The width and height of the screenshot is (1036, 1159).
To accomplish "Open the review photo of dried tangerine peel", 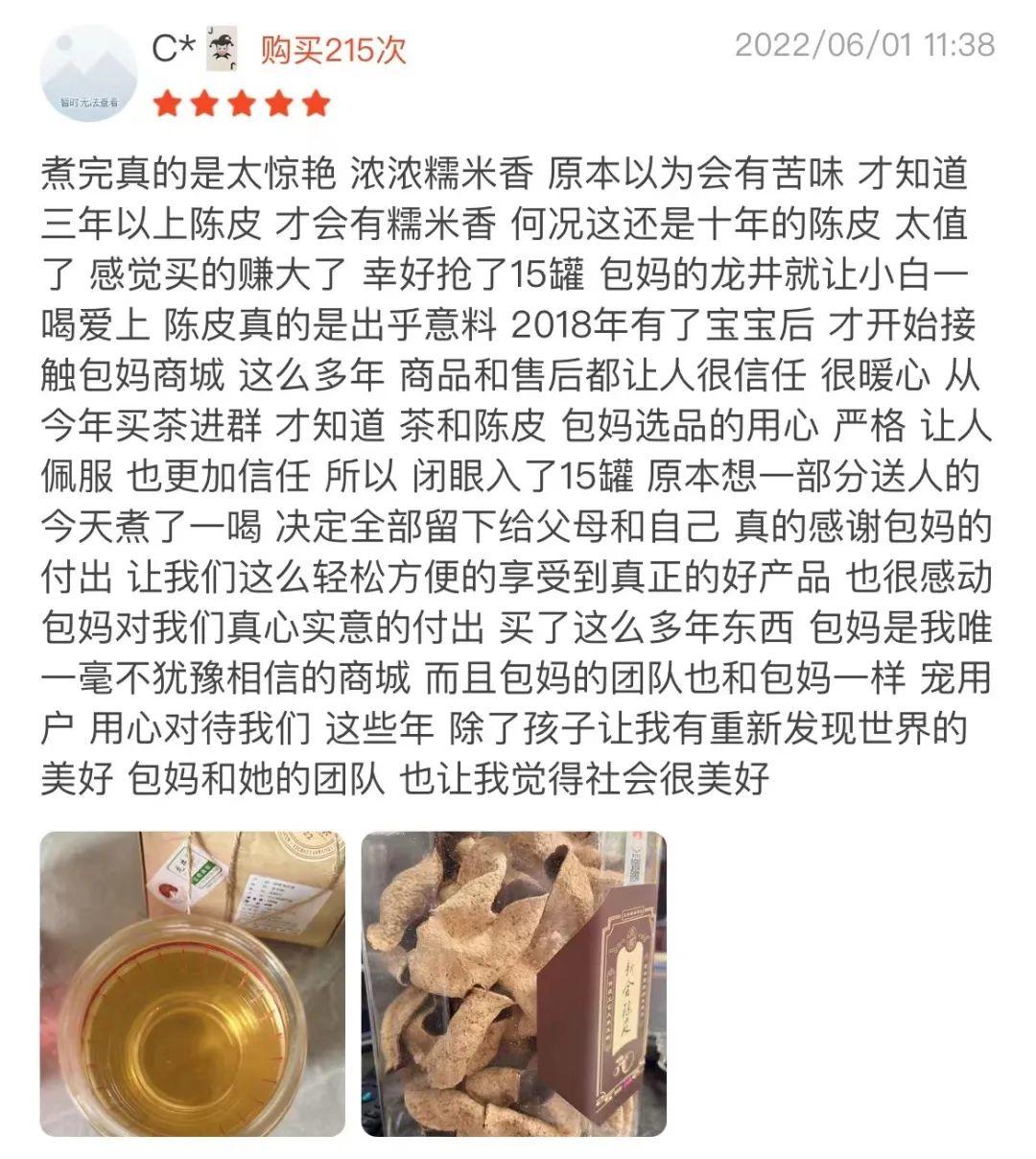I will point(513,983).
